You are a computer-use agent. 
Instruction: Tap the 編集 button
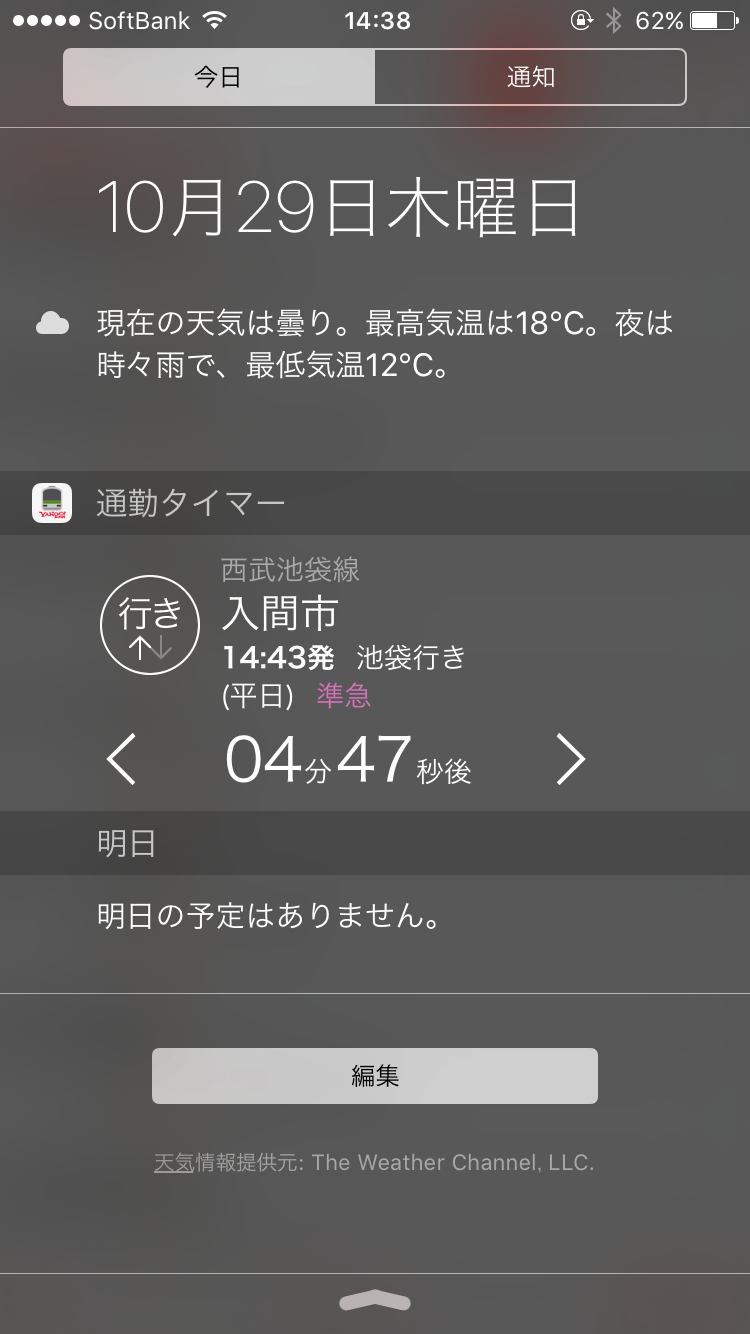[x=375, y=1076]
